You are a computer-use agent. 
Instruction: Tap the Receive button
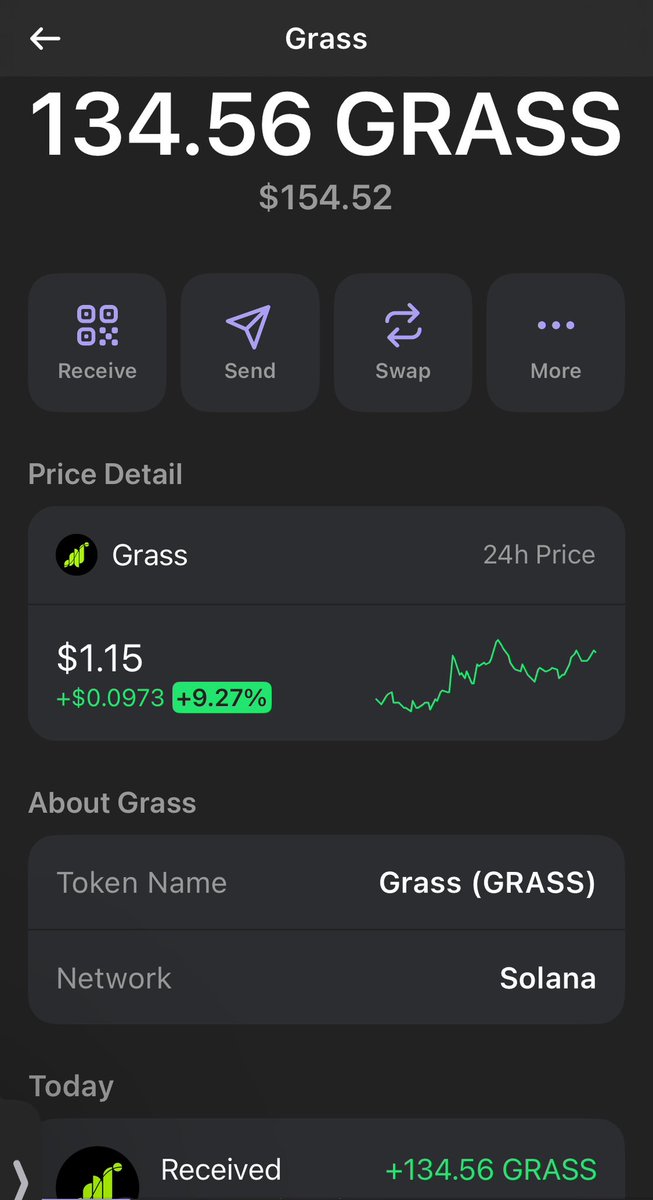(97, 342)
